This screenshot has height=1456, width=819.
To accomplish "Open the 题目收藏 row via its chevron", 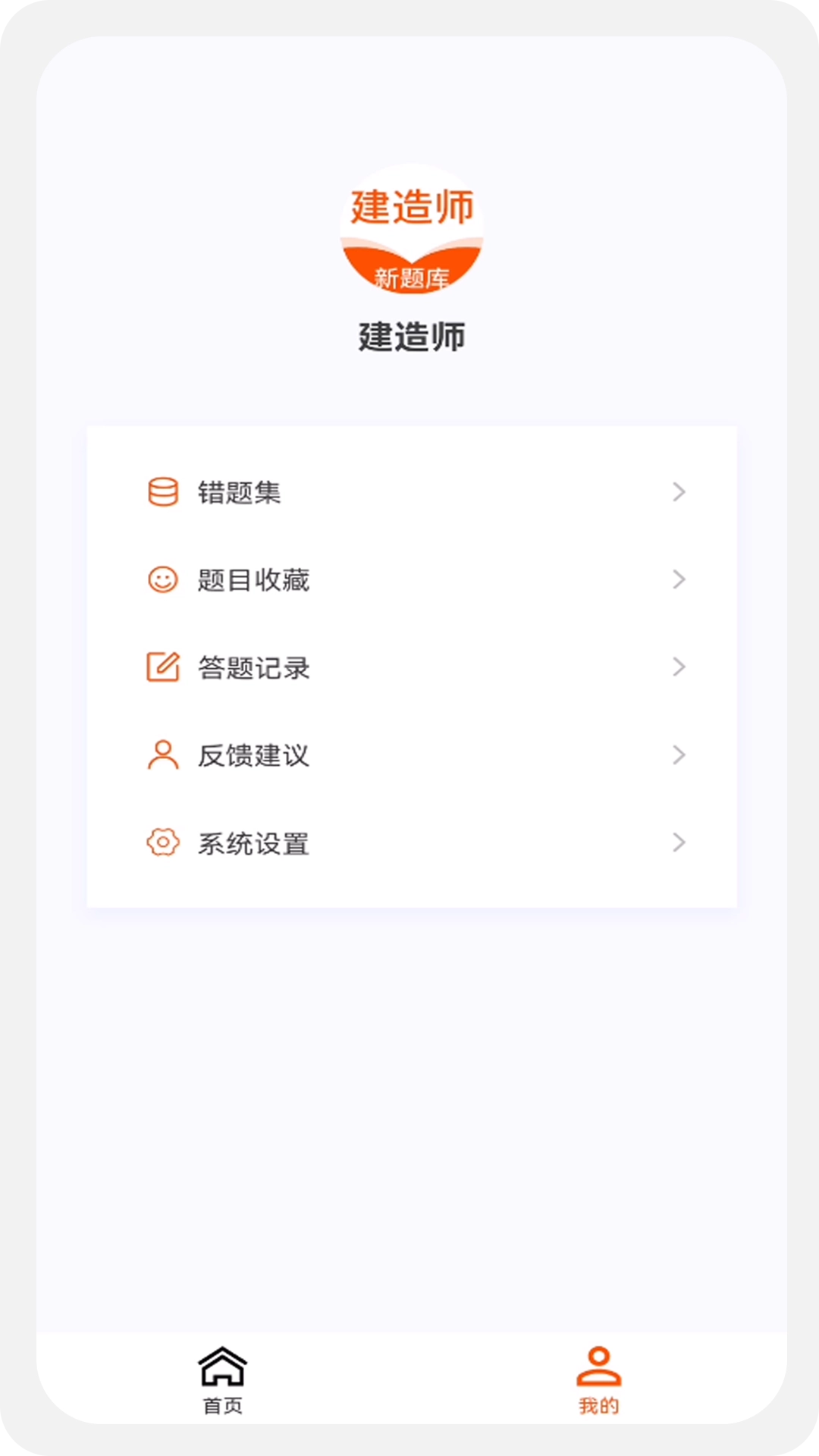I will click(x=679, y=579).
